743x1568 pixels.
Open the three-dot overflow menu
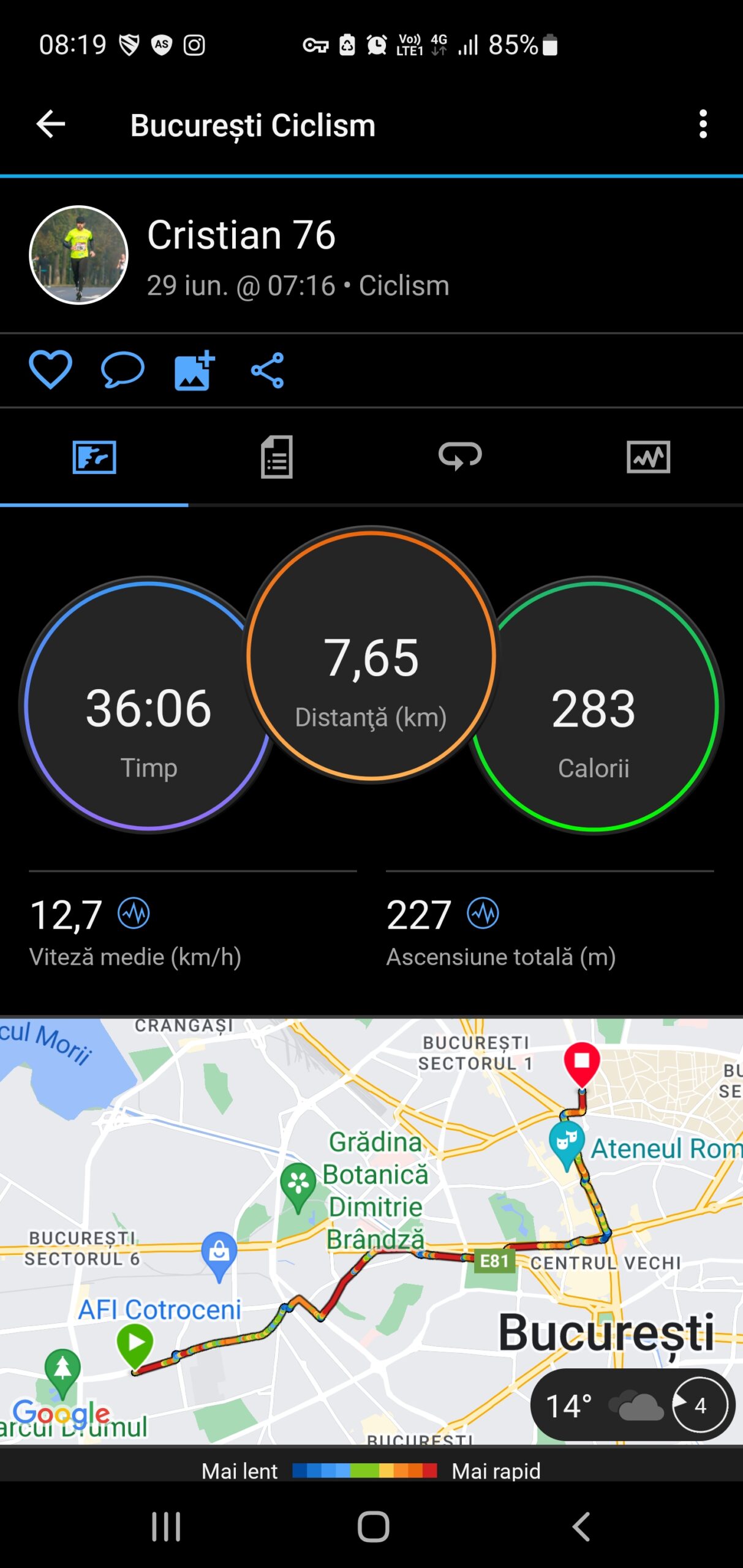click(x=703, y=124)
